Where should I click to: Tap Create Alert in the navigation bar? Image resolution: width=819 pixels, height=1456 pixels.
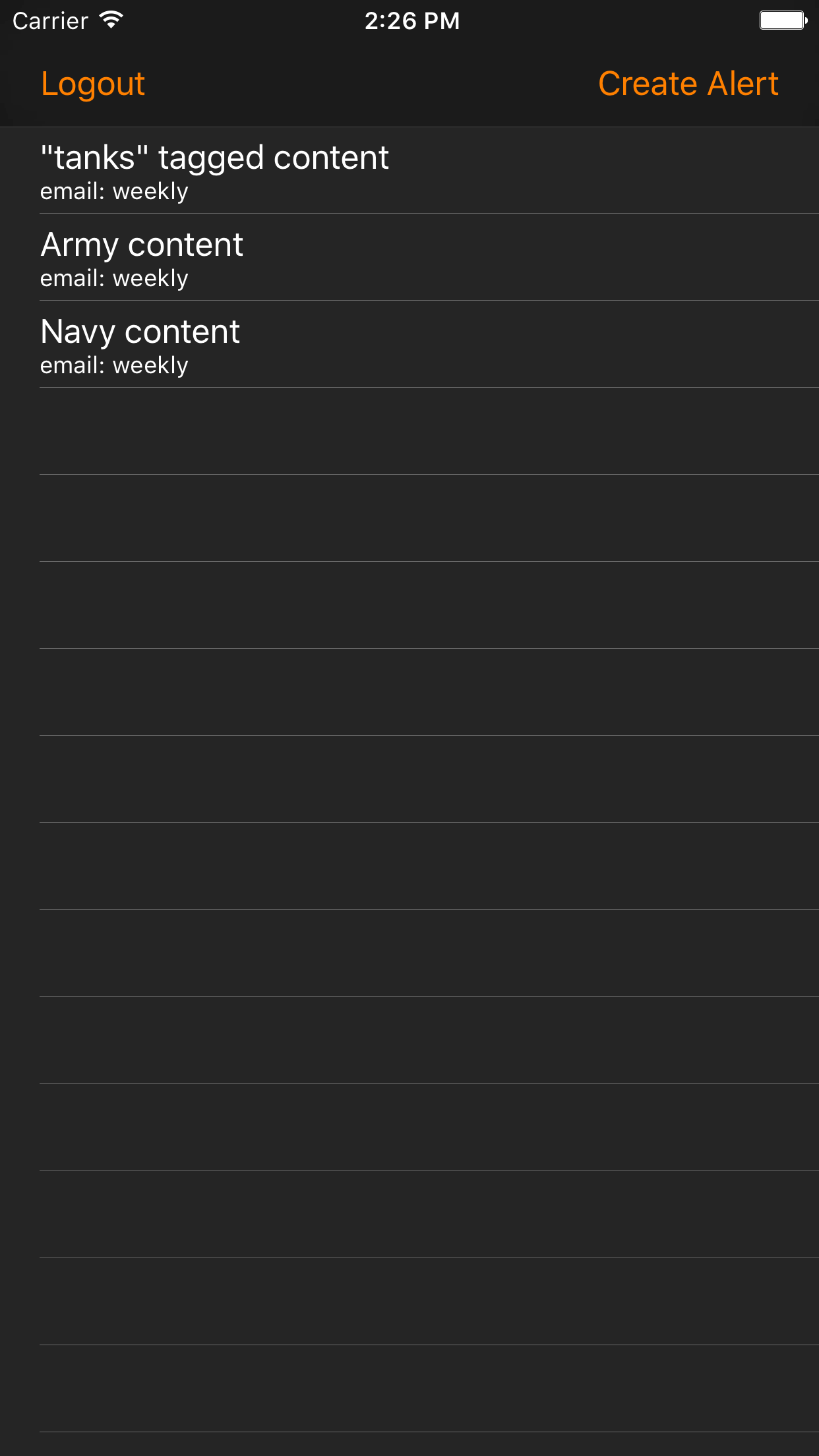[688, 83]
